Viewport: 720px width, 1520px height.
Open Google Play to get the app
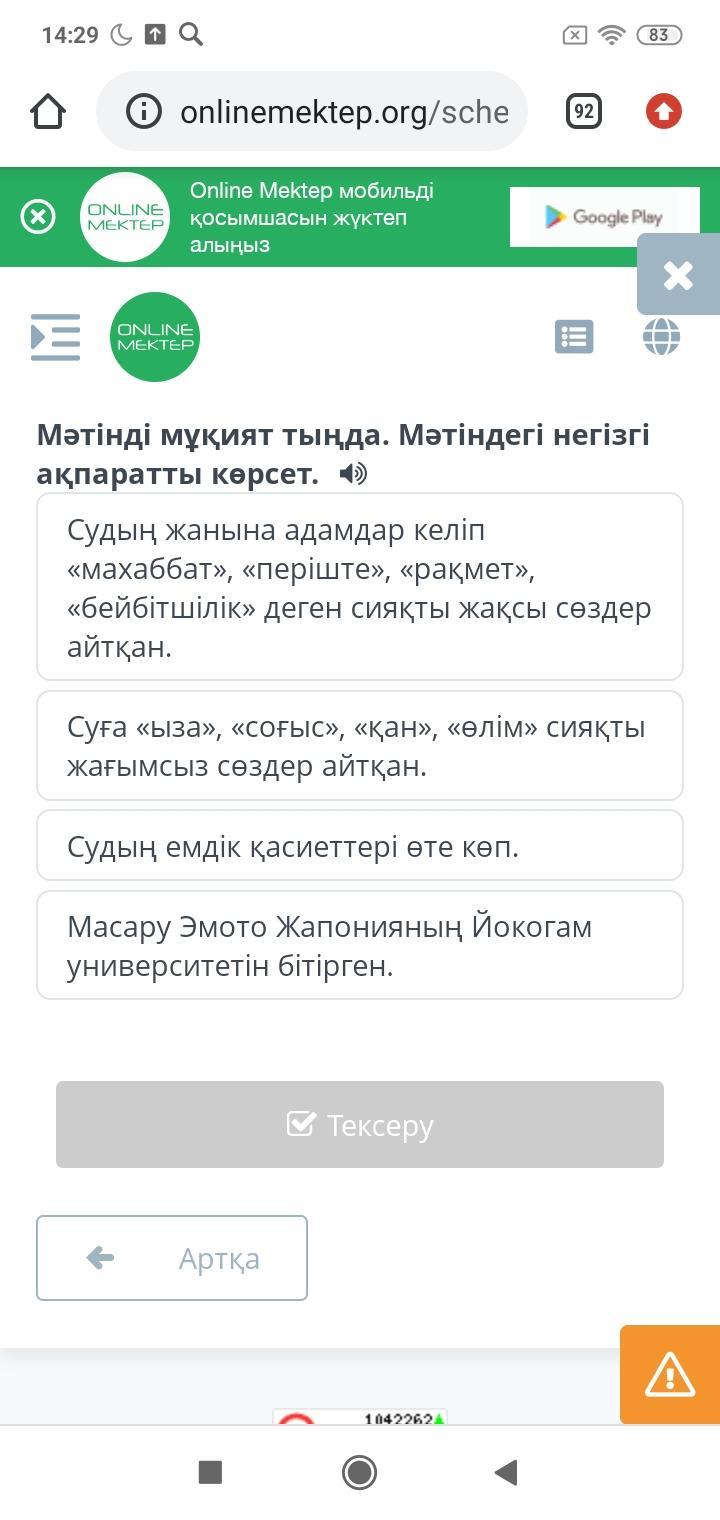tap(603, 216)
